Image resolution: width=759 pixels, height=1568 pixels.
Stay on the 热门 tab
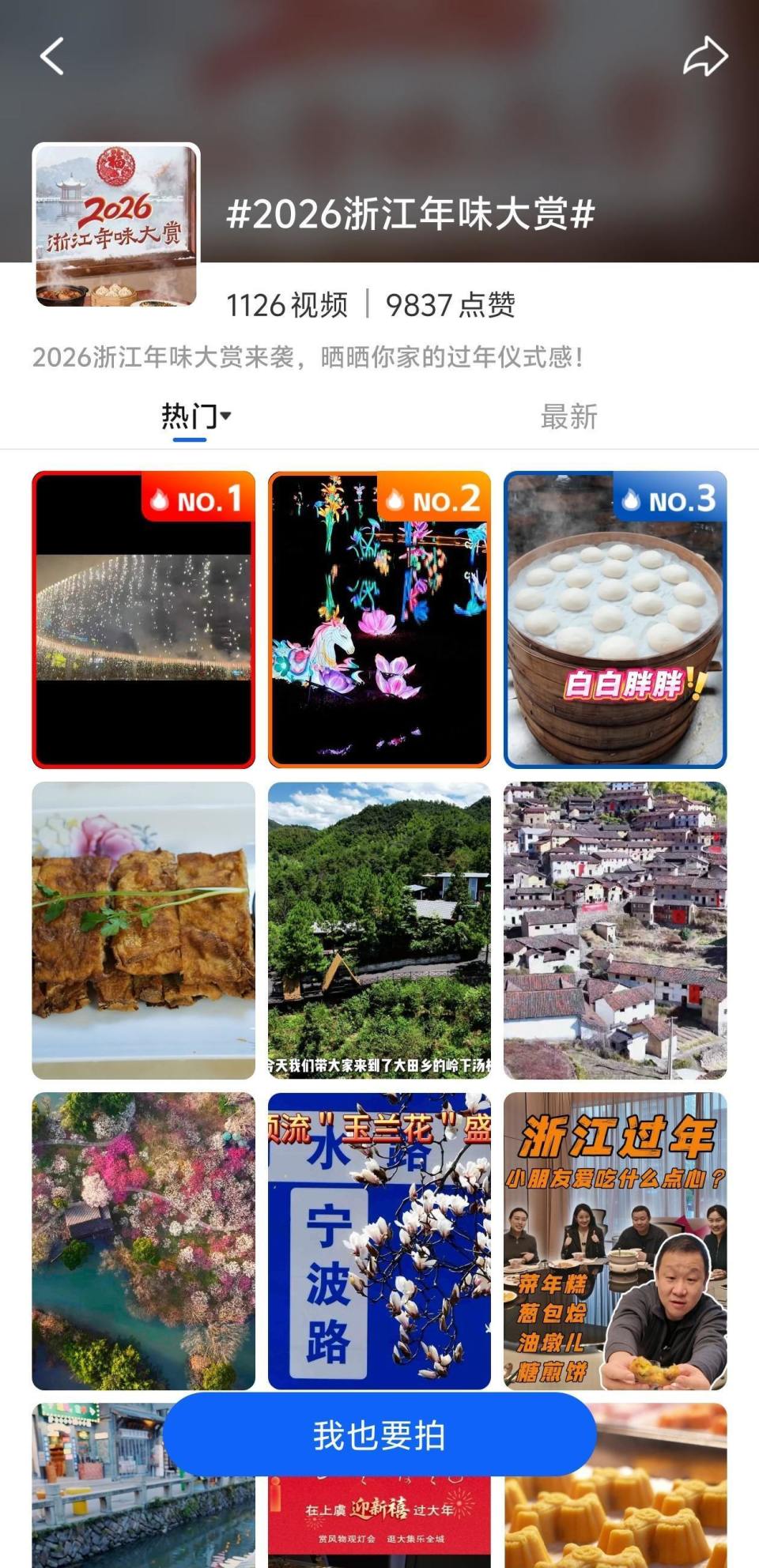188,414
